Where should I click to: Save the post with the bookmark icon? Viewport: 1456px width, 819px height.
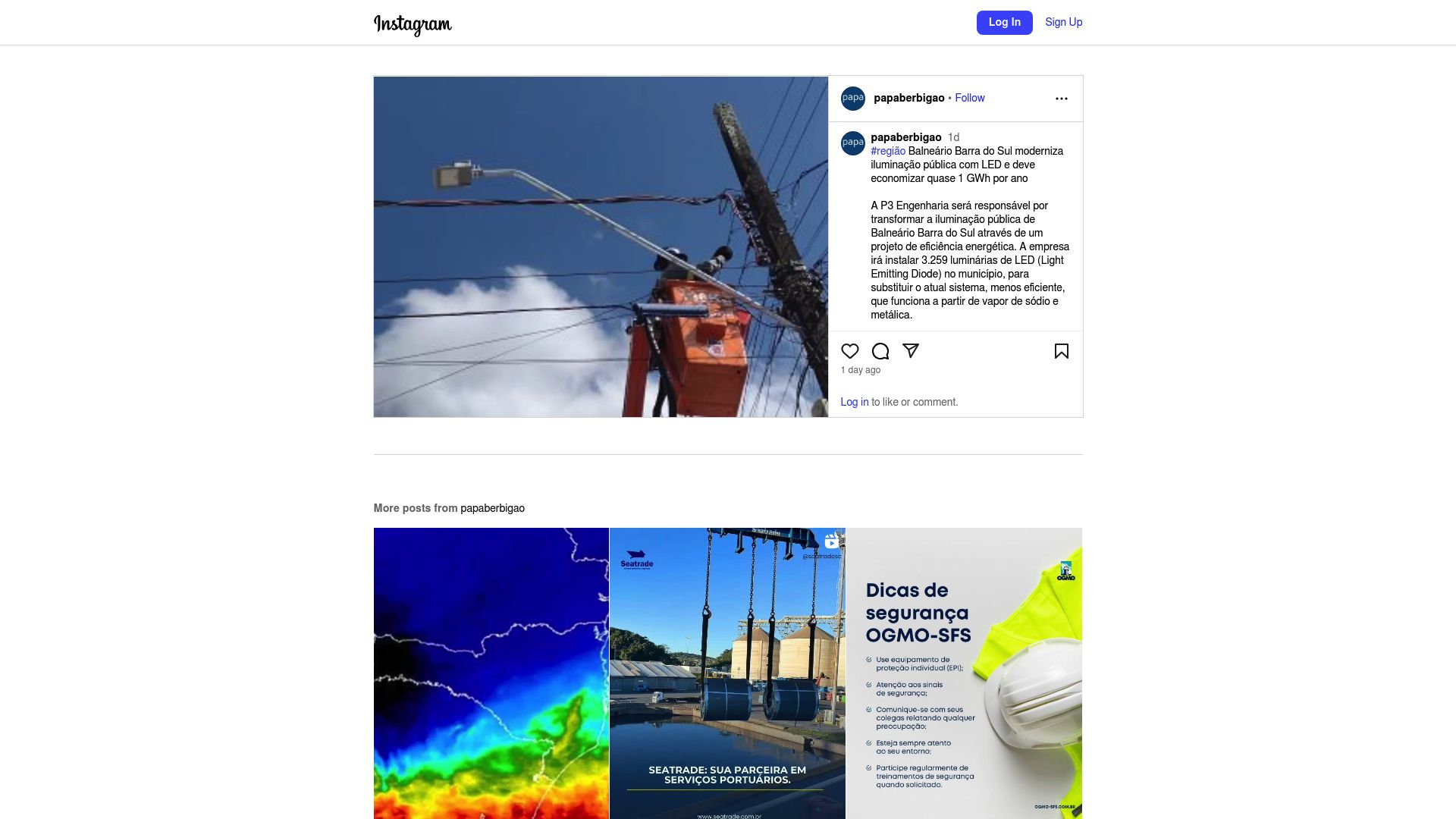(x=1061, y=351)
